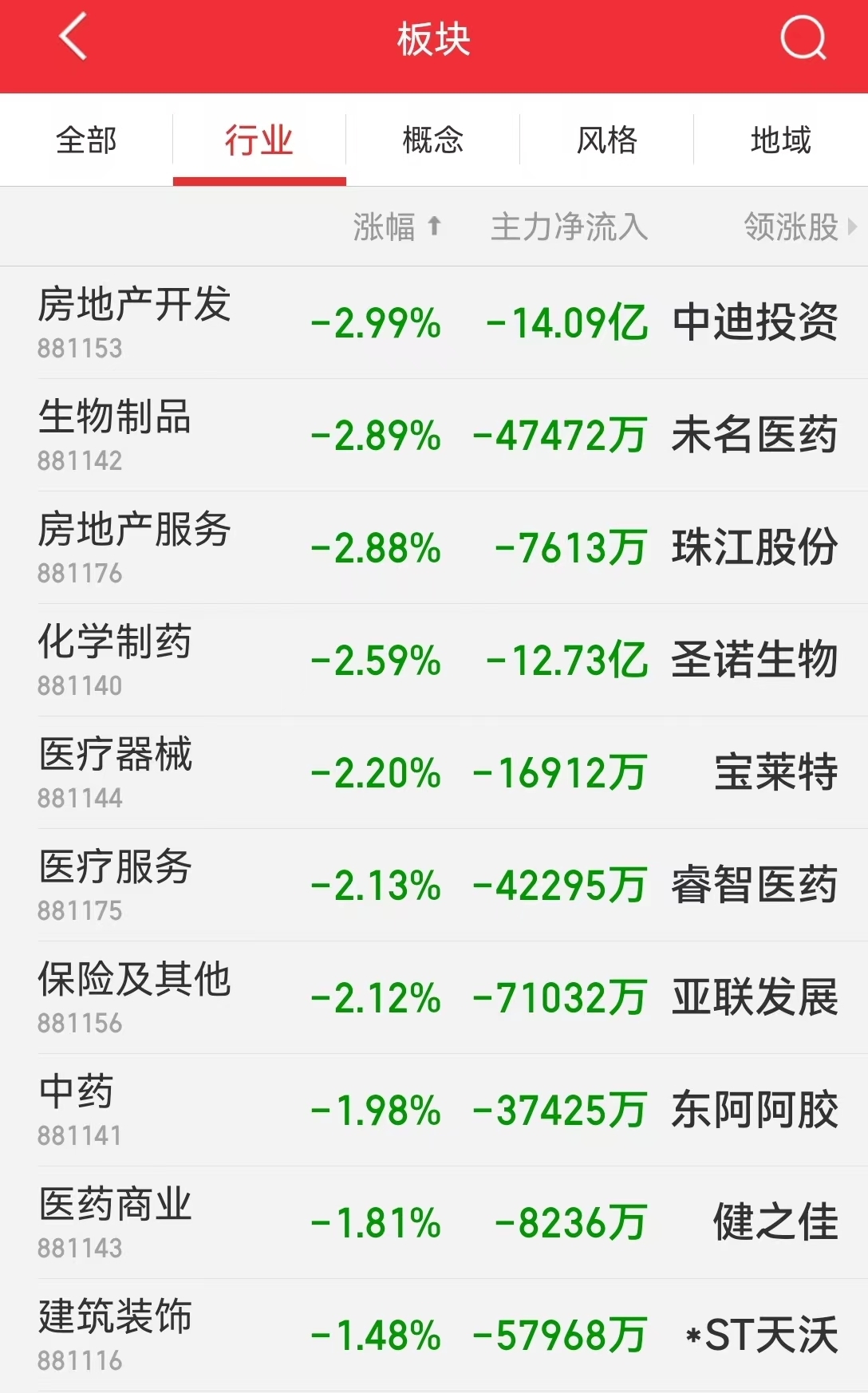
Task: View the 医疗器械 sector details
Action: click(x=434, y=773)
